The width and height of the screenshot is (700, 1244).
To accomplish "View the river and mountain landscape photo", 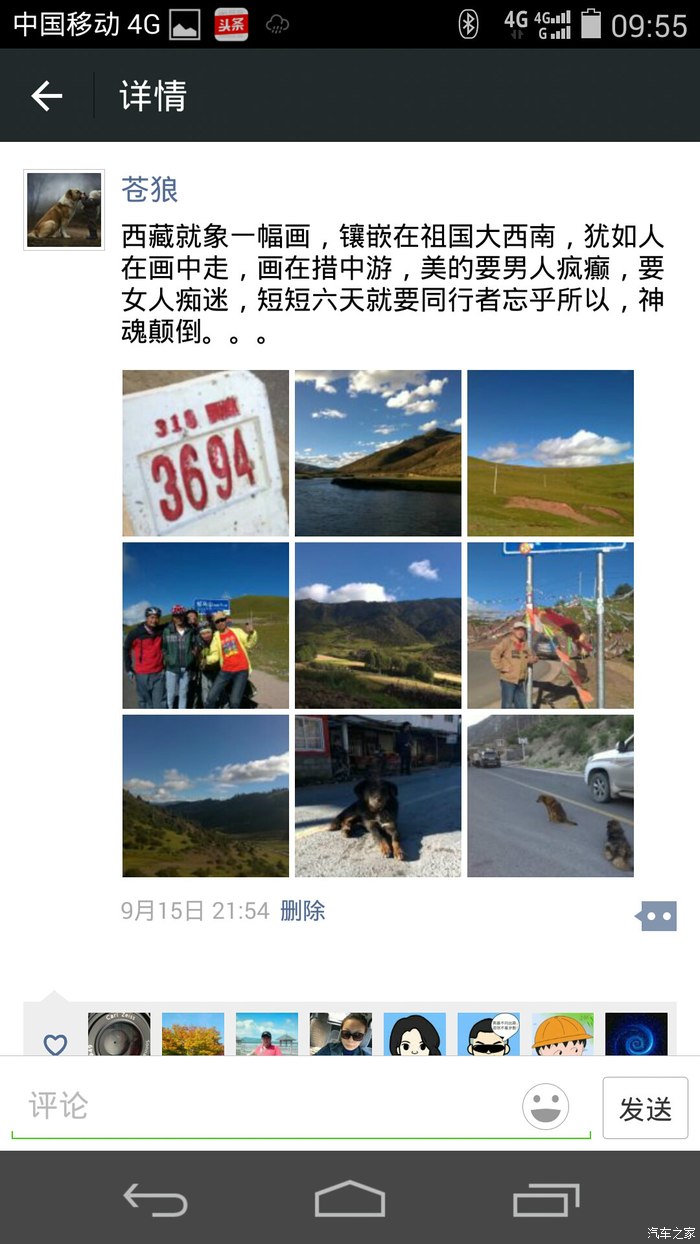I will 378,453.
